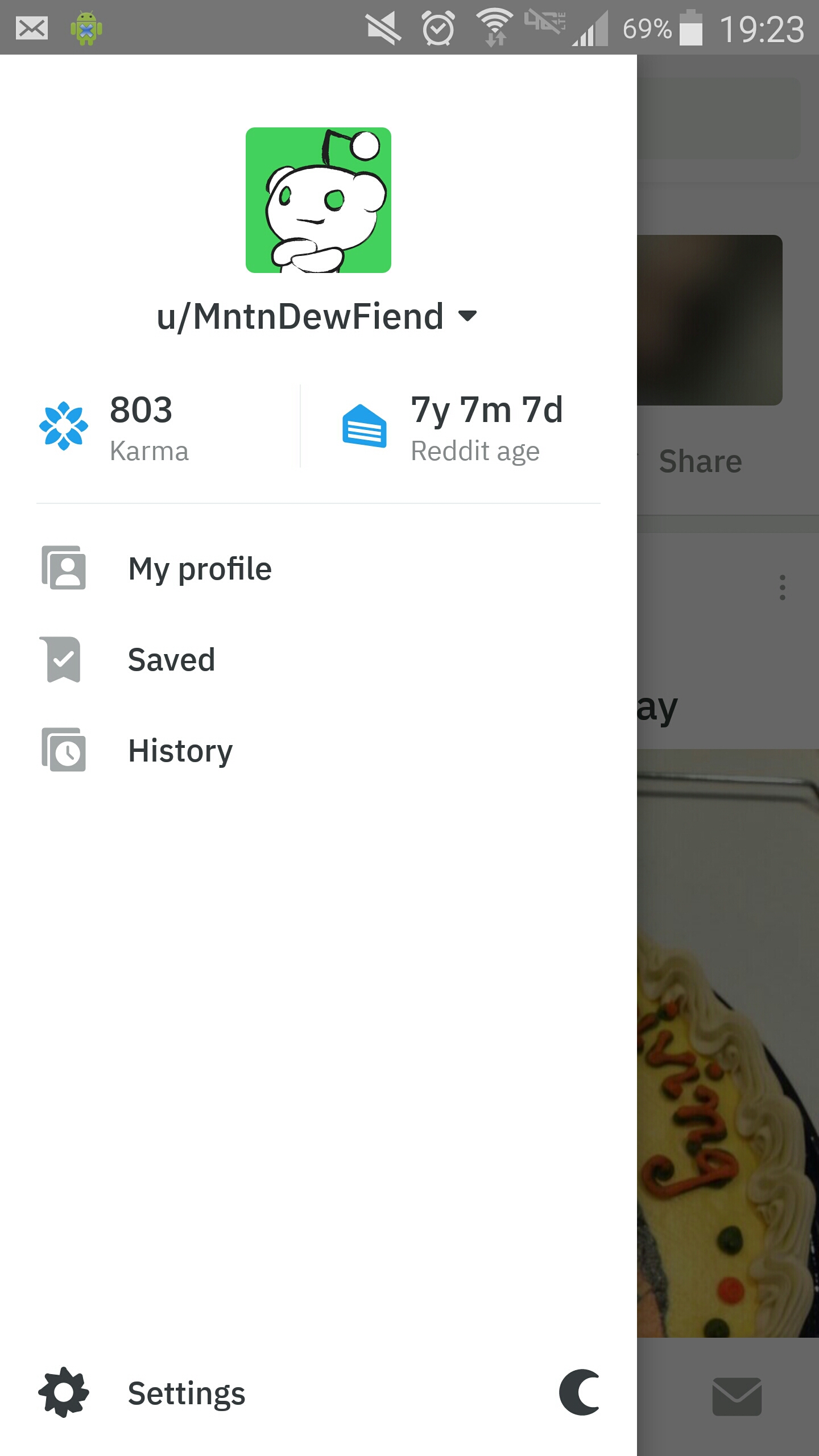Open Settings
819x1456 pixels.
coord(185,1393)
